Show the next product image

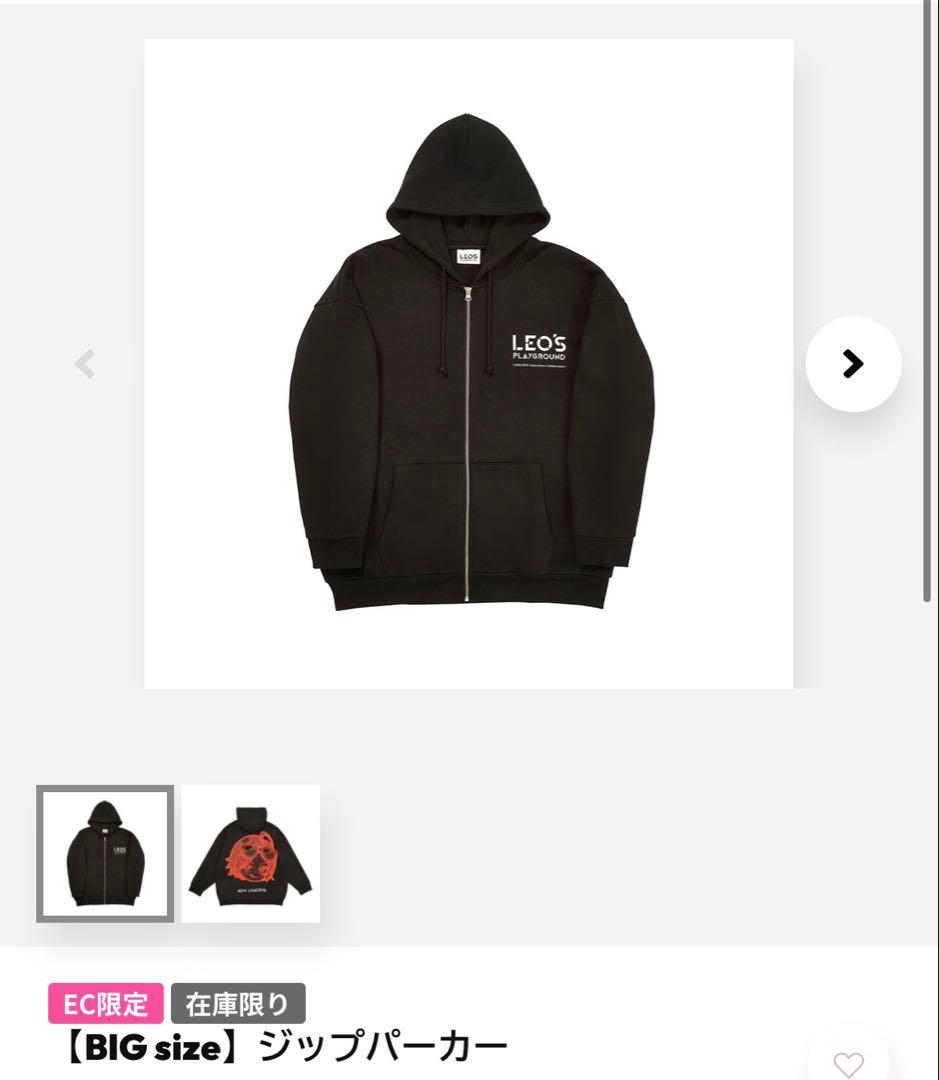click(x=853, y=364)
